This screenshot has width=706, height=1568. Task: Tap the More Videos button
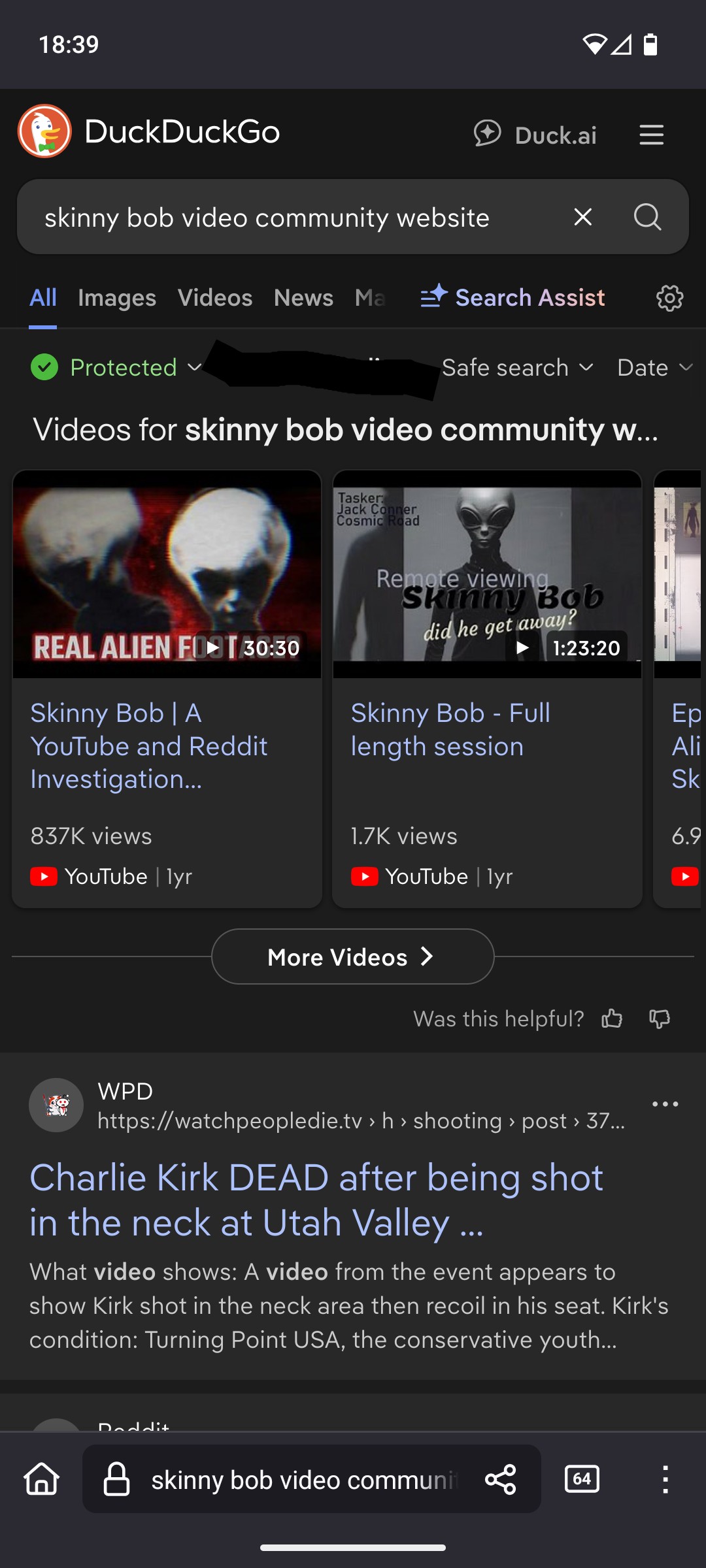point(353,956)
